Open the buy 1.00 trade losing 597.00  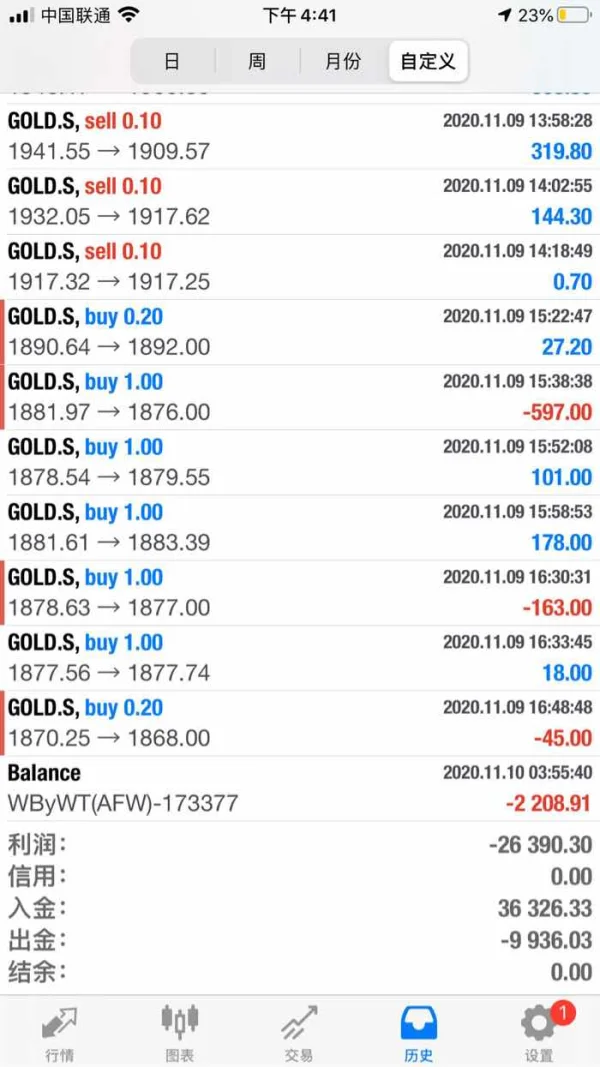tap(300, 397)
